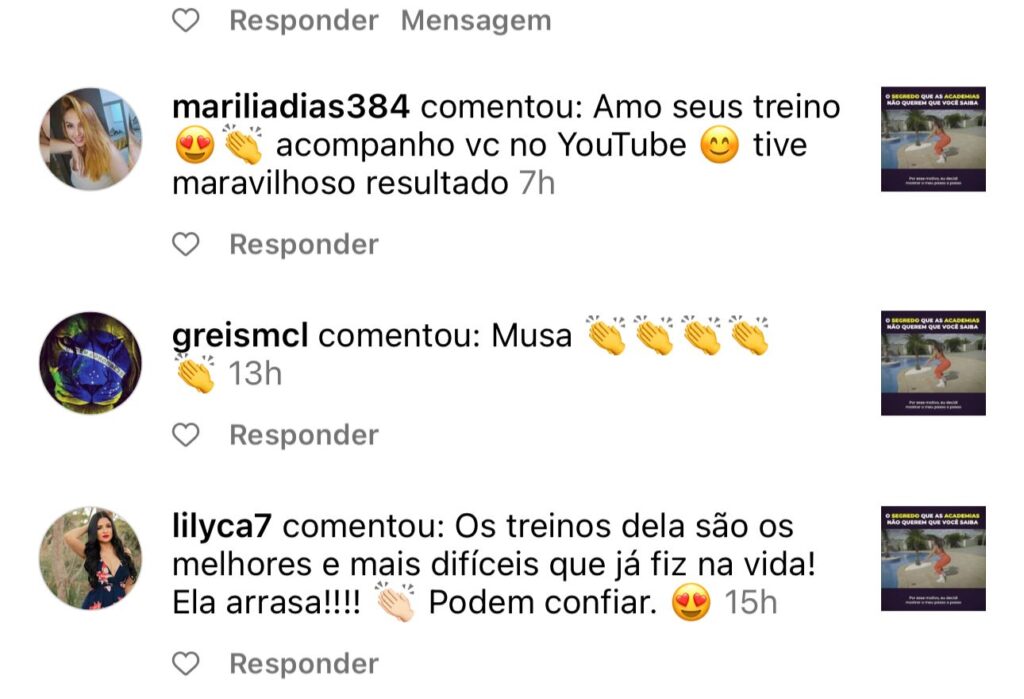Open the mariliadias384 username link
The image size is (1024, 699).
pos(291,106)
